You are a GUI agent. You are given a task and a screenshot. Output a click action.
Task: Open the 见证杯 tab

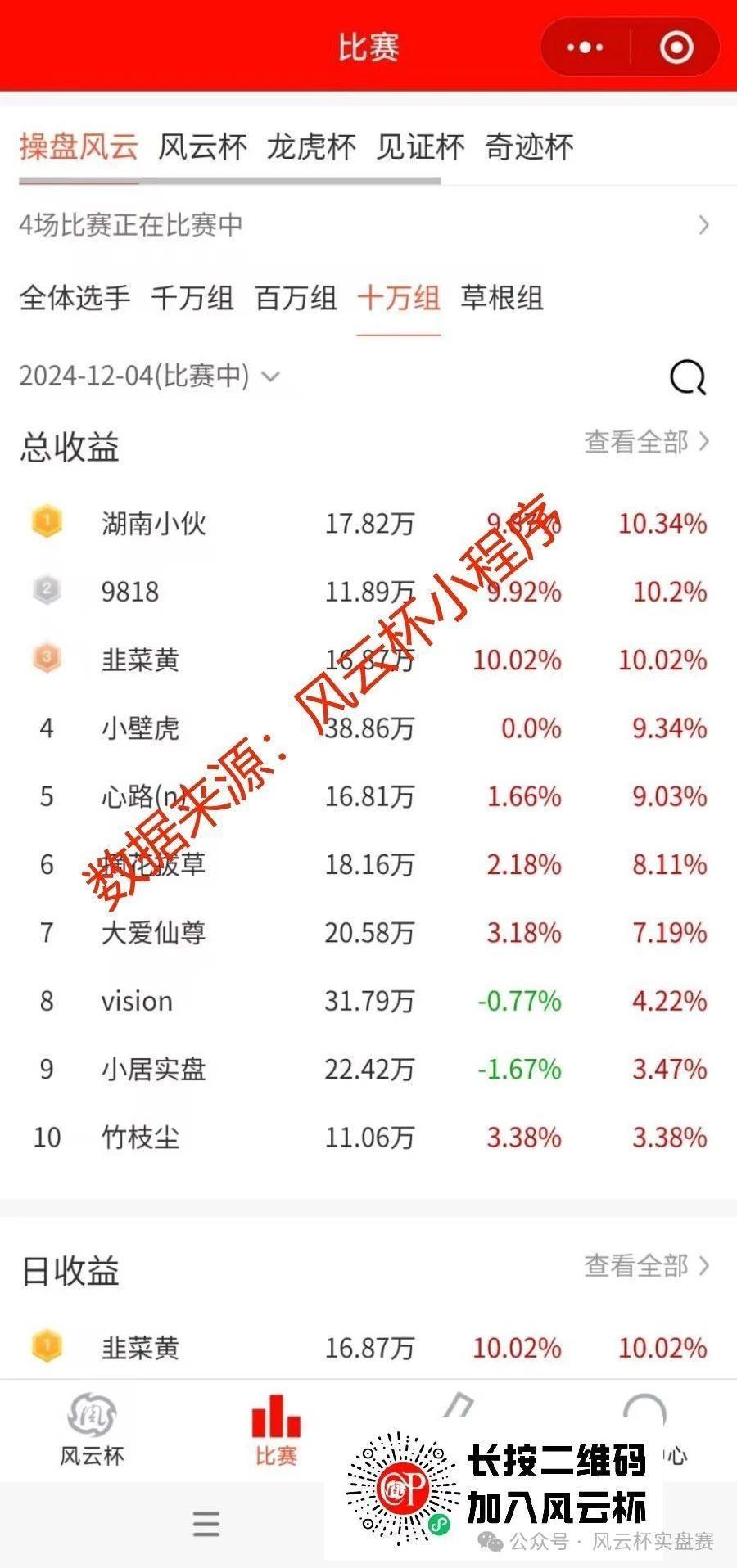(x=420, y=147)
